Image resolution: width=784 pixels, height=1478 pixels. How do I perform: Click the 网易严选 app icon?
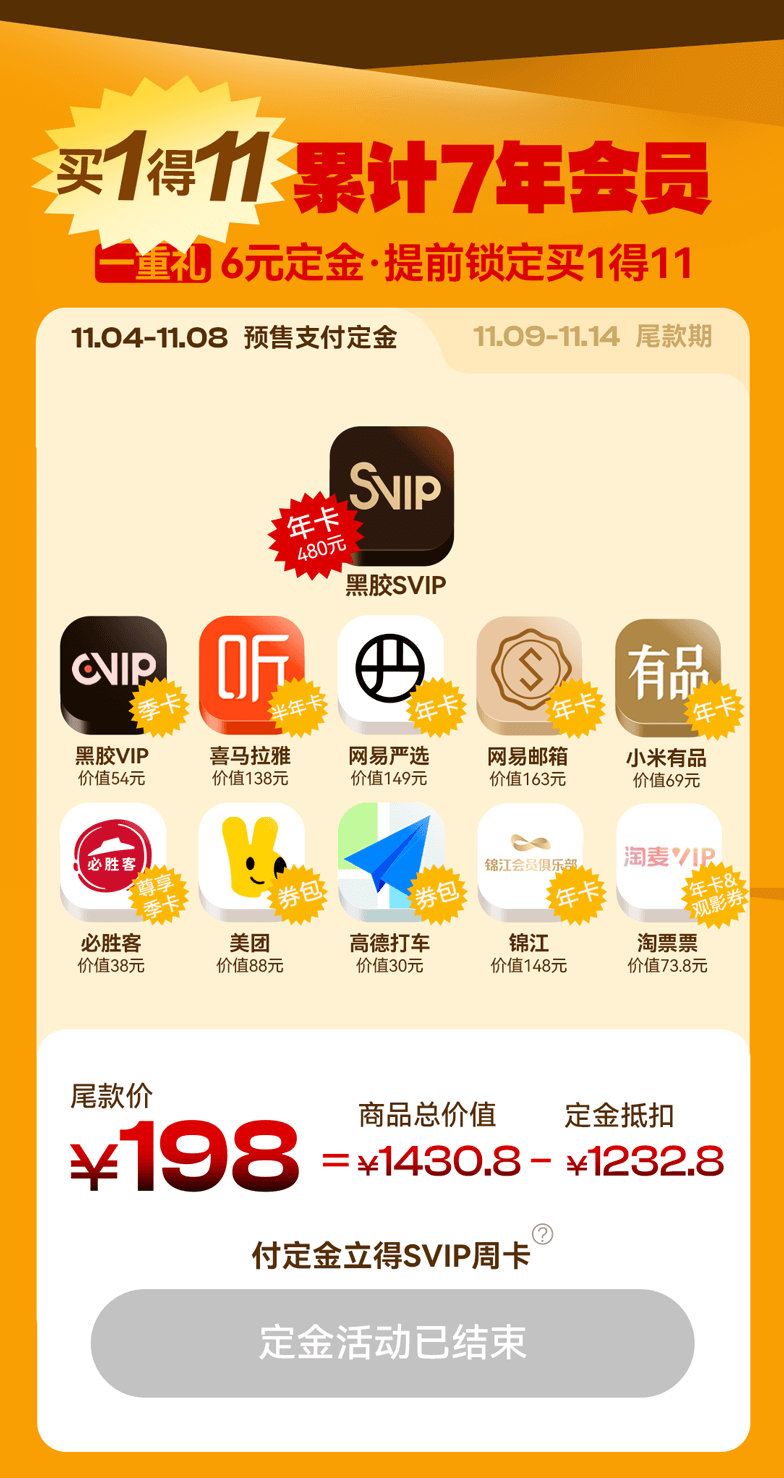[x=392, y=672]
